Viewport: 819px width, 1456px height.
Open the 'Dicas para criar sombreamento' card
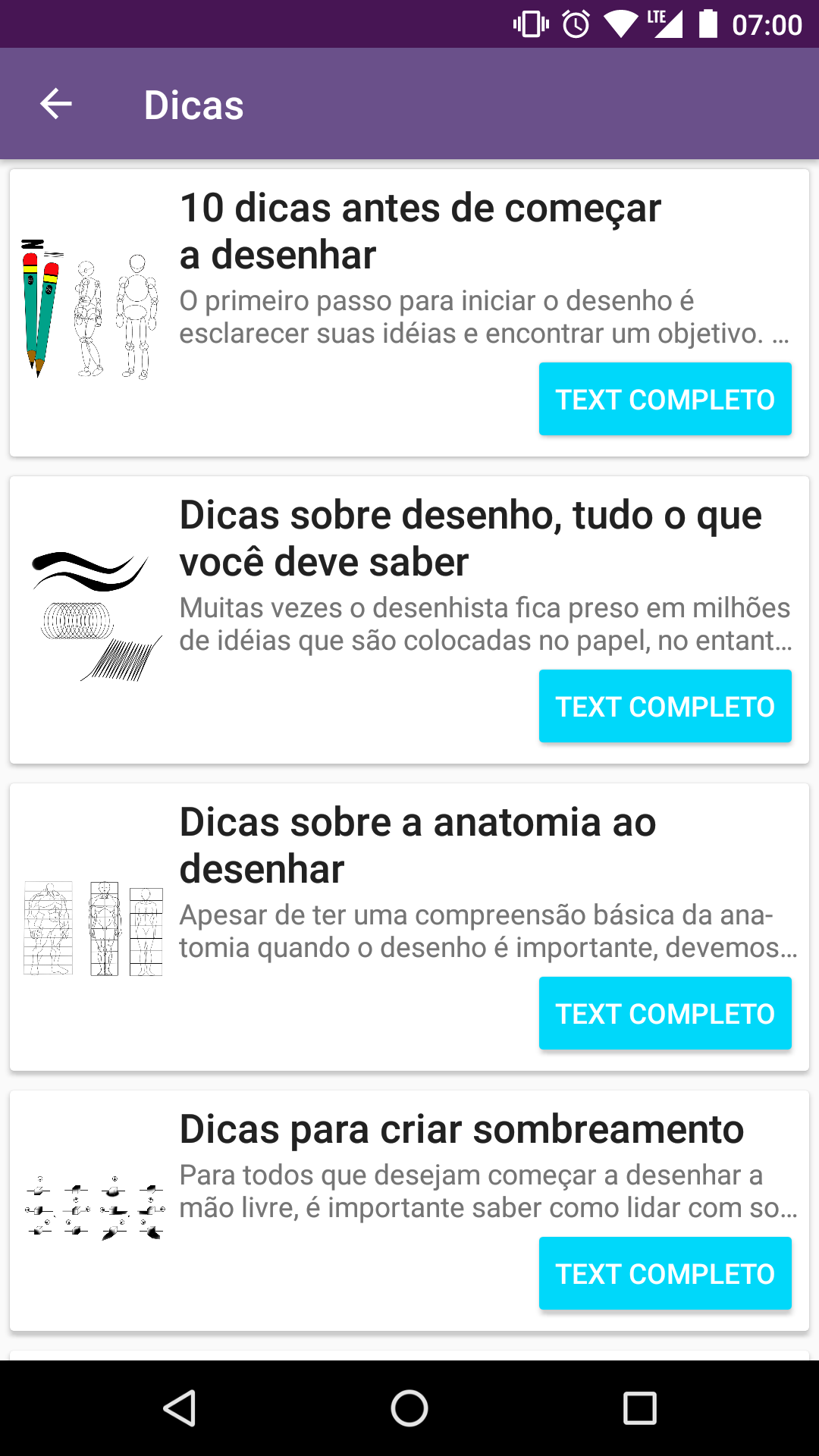409,1210
